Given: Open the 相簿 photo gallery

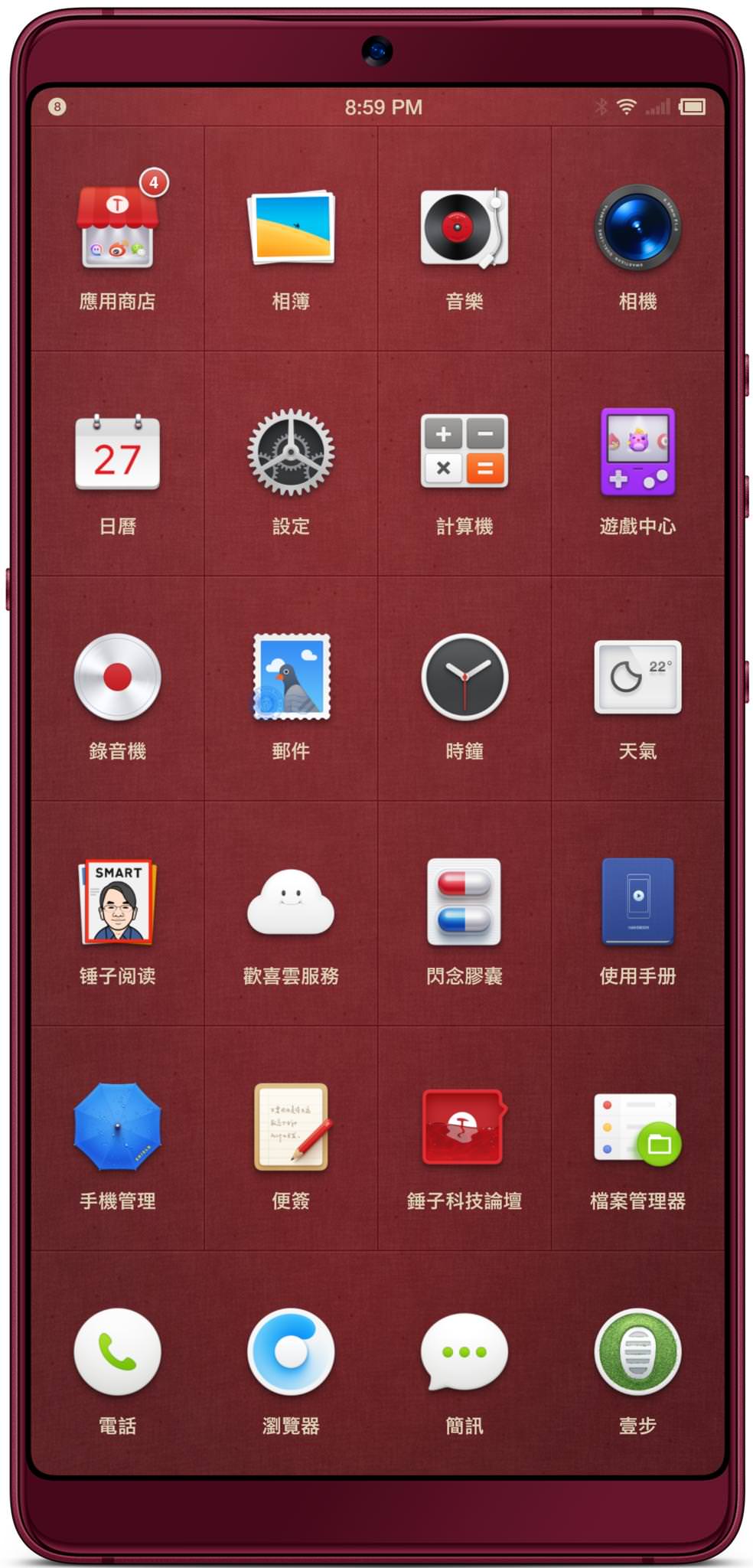Looking at the screenshot, I should [291, 227].
